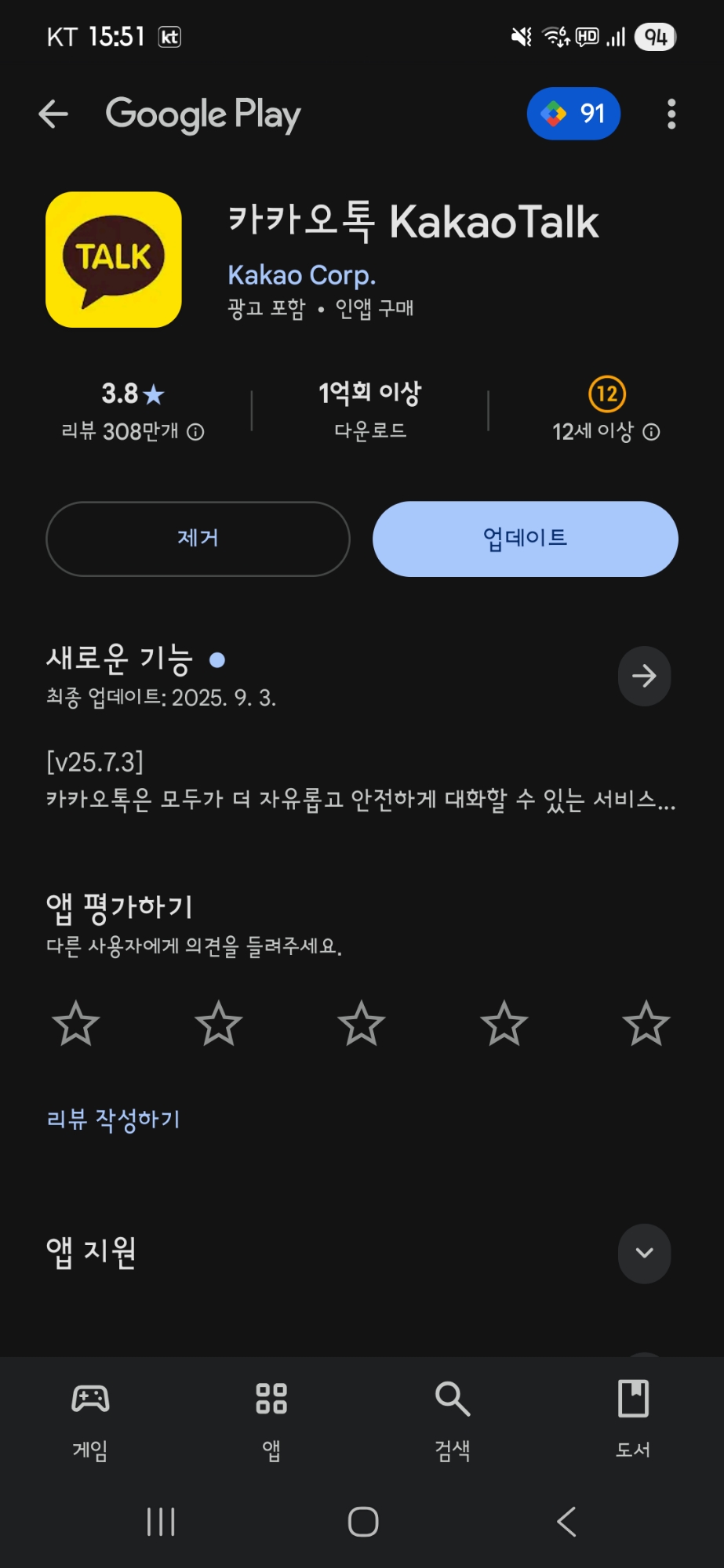
Task: Go to the system home screen
Action: 362,1522
